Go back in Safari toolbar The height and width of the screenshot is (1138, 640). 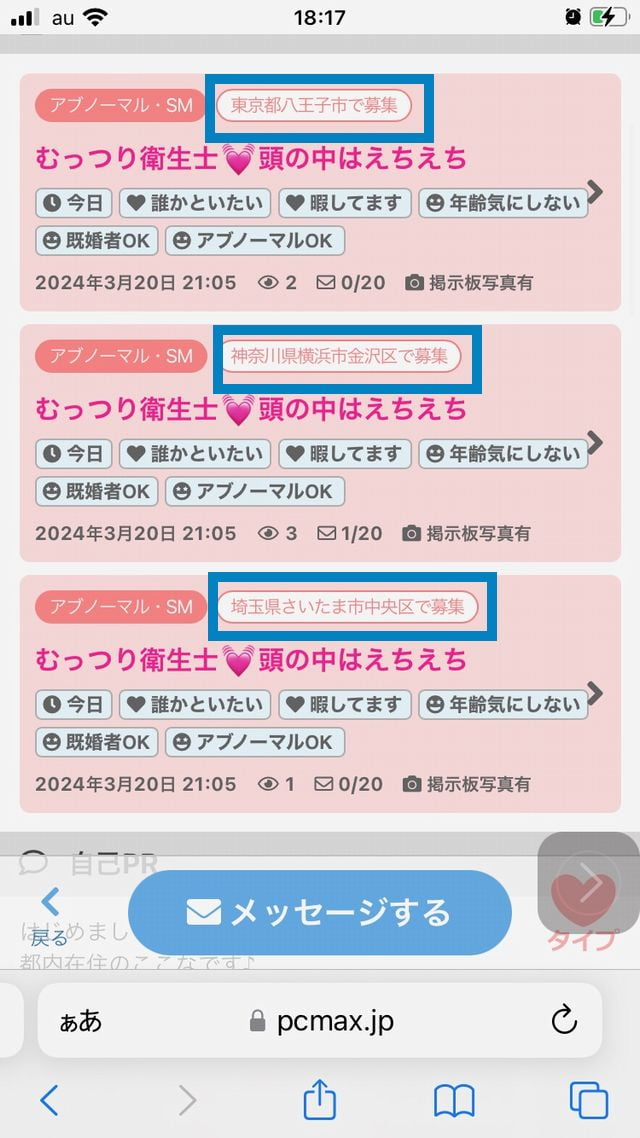pyautogui.click(x=48, y=1101)
